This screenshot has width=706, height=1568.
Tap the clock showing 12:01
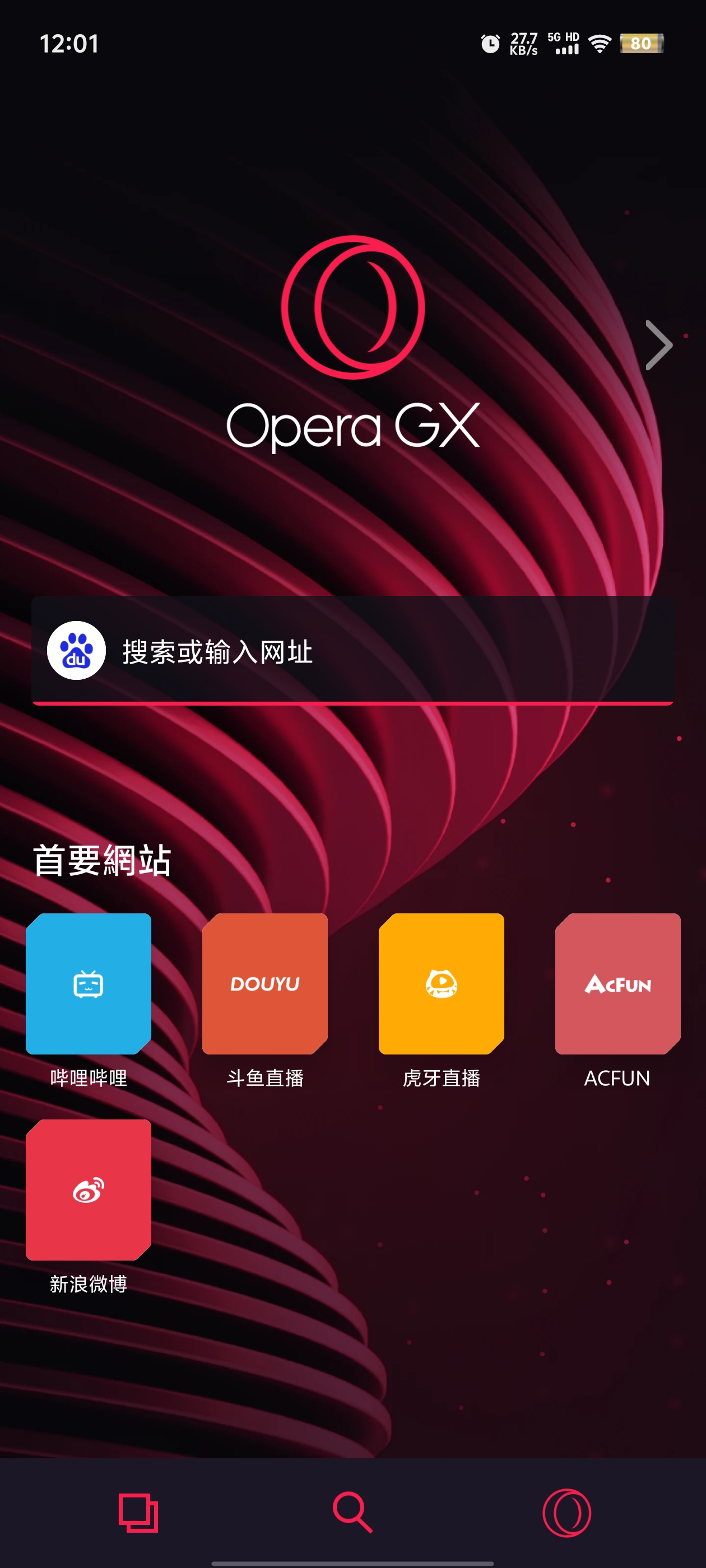tap(69, 44)
